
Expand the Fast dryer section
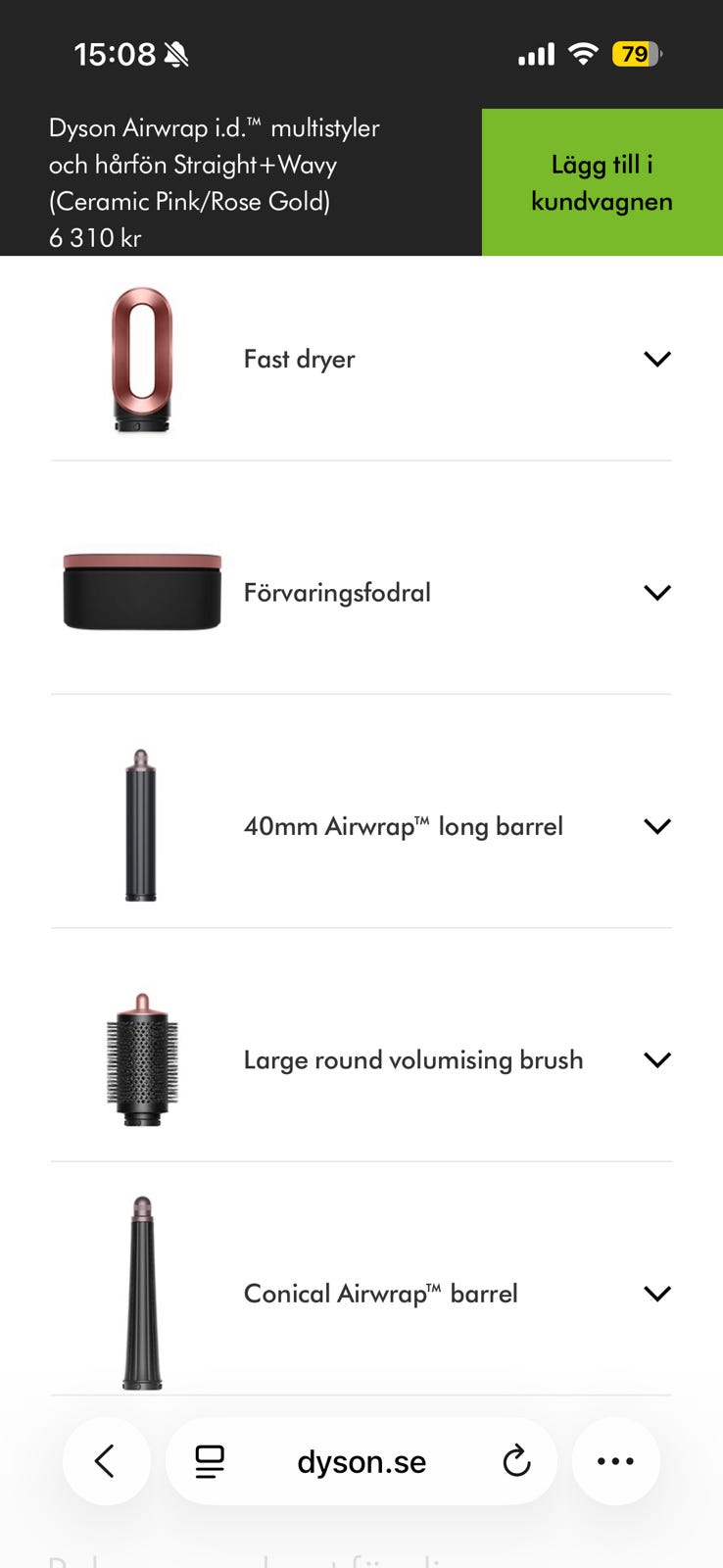tap(361, 359)
